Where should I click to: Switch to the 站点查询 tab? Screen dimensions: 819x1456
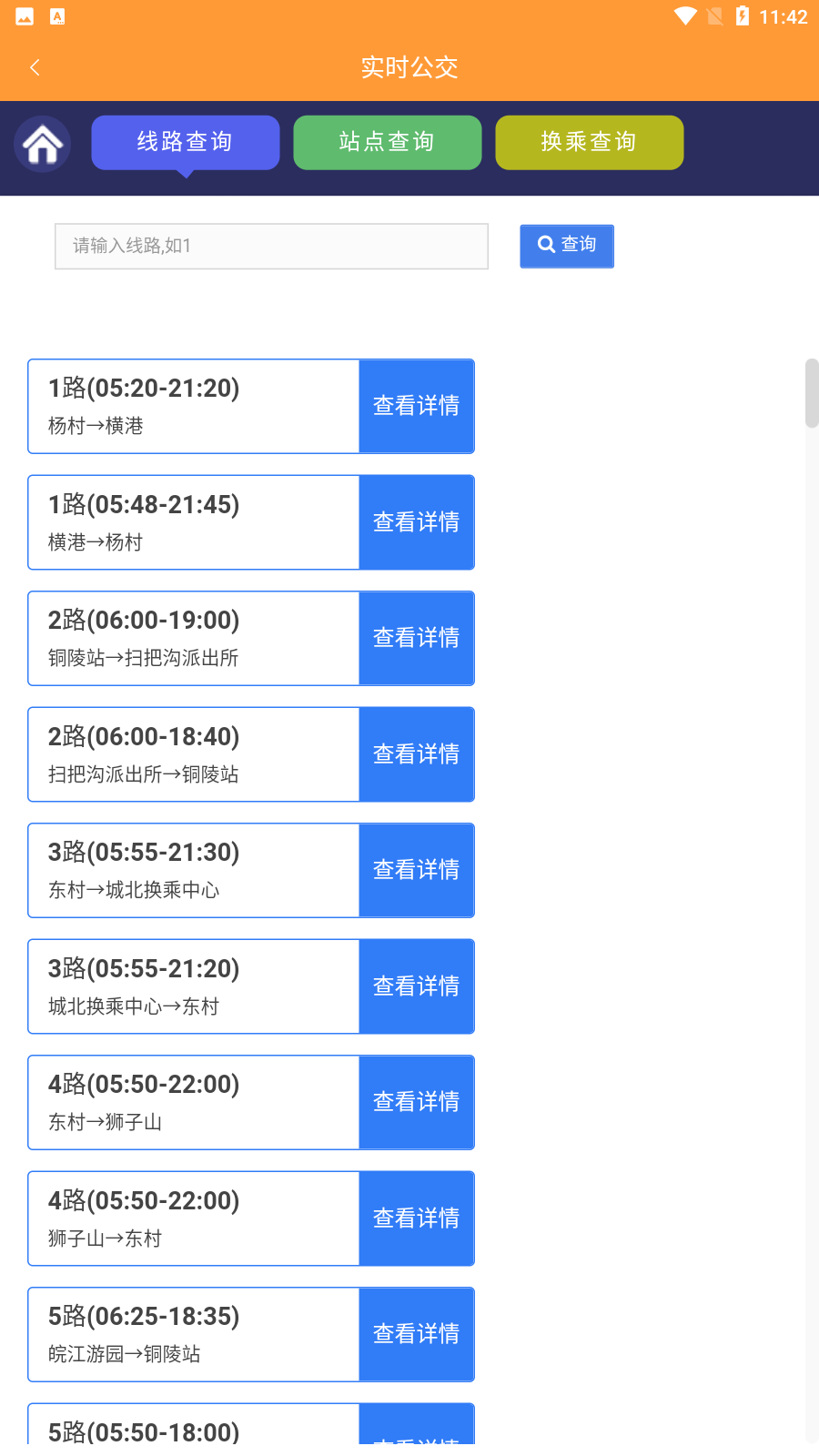[x=387, y=142]
